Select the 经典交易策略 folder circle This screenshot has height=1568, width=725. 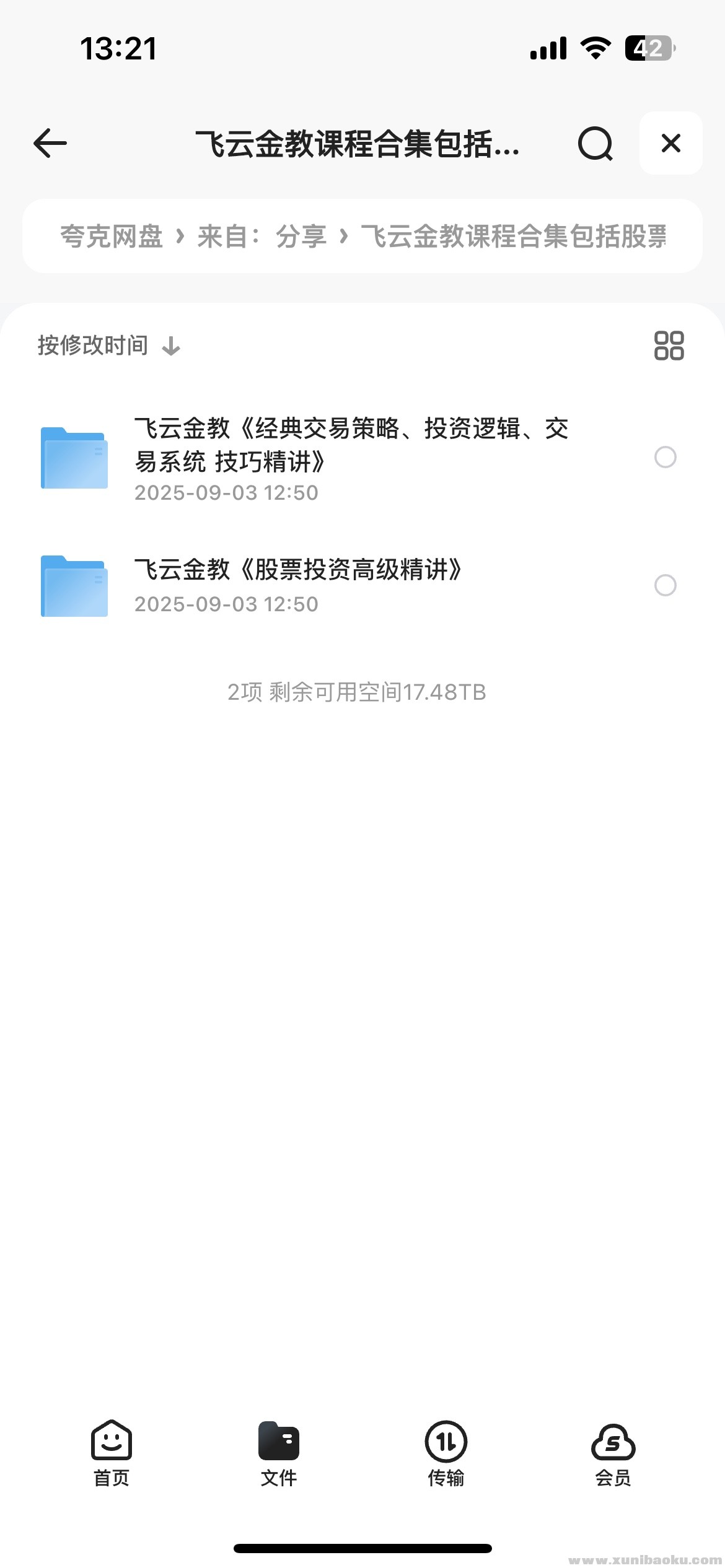665,458
